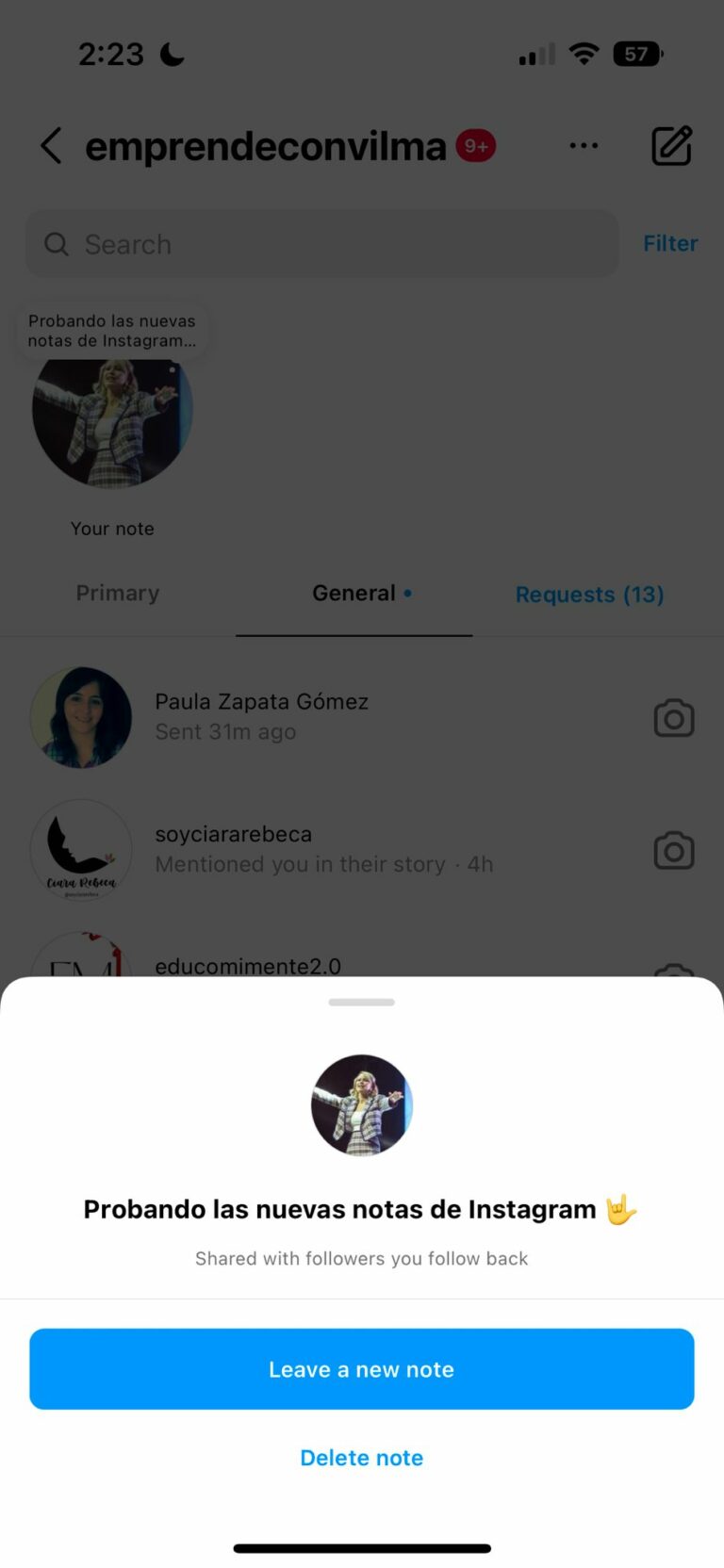Tap Your note profile bubble
724x1568 pixels.
112,410
